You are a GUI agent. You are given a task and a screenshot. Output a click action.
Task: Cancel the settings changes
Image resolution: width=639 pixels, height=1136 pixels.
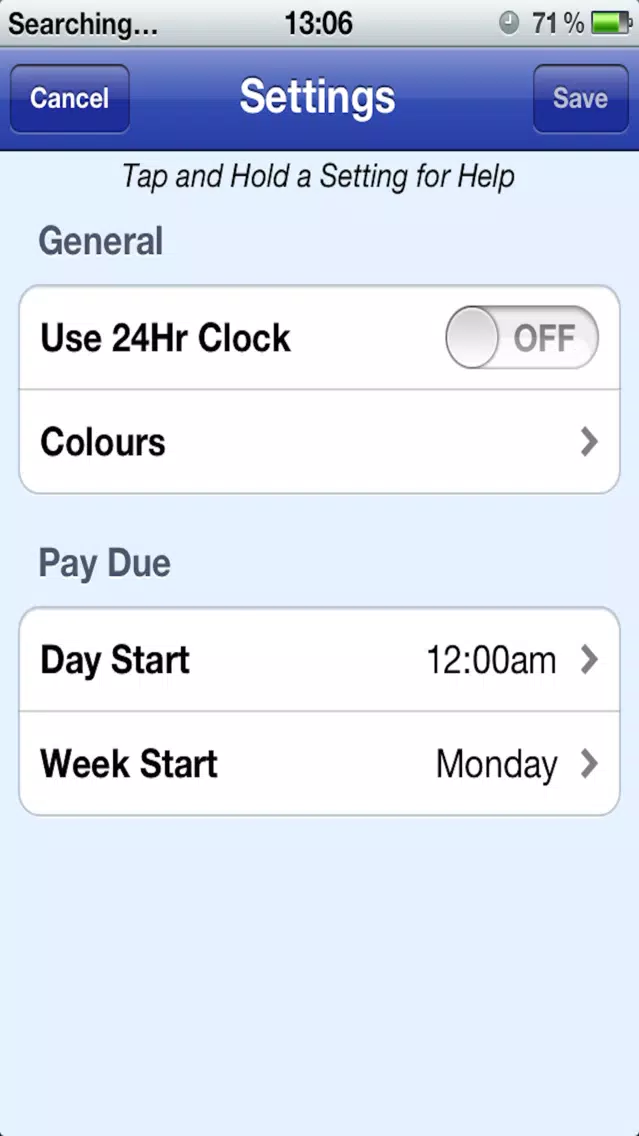[69, 98]
